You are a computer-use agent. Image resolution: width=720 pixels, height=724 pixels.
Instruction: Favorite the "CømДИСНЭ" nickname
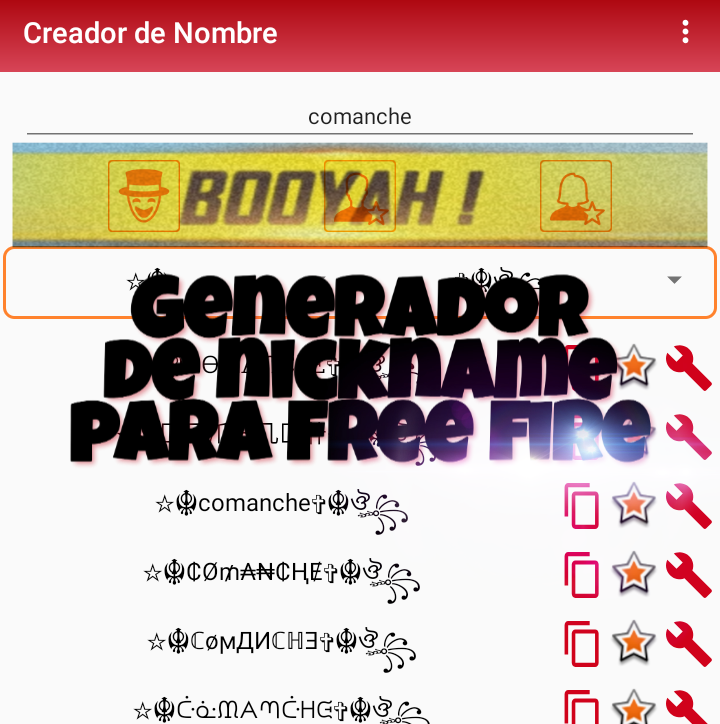click(634, 645)
